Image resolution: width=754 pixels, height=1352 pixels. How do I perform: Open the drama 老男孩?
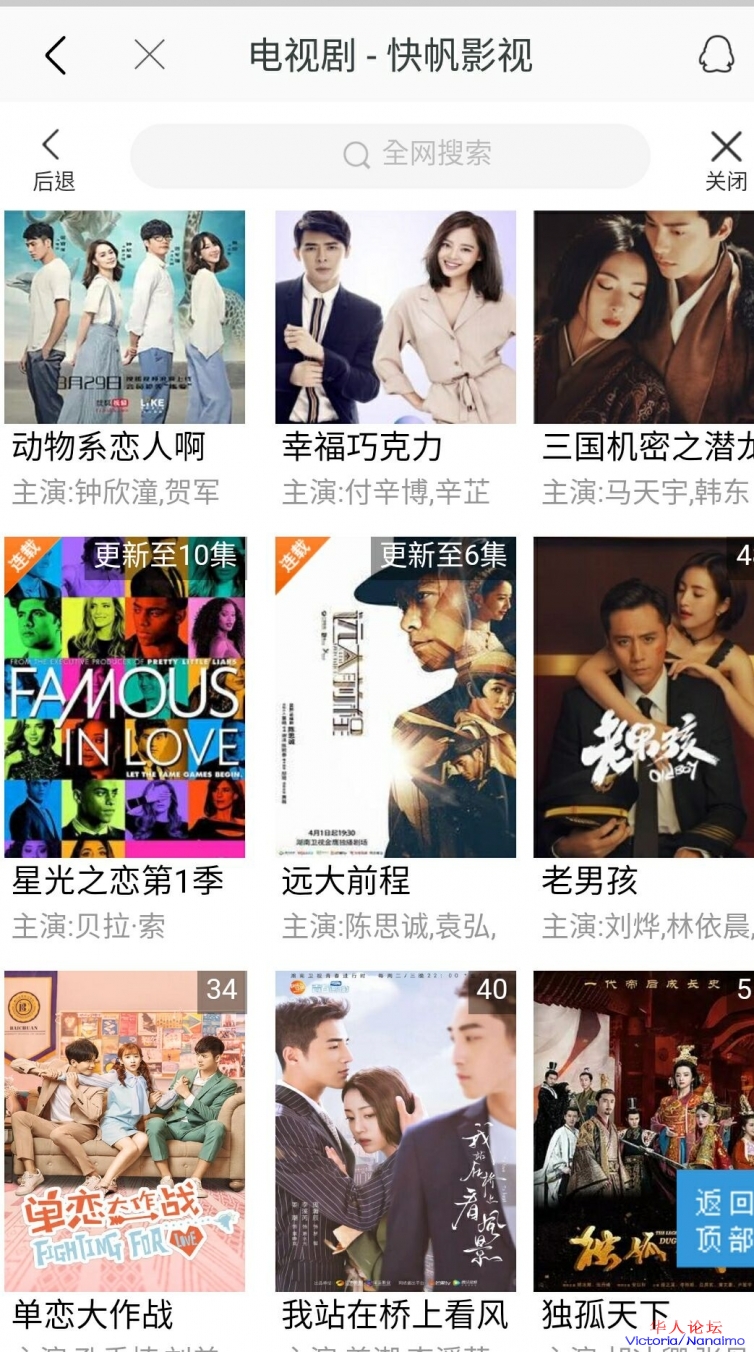pos(643,697)
